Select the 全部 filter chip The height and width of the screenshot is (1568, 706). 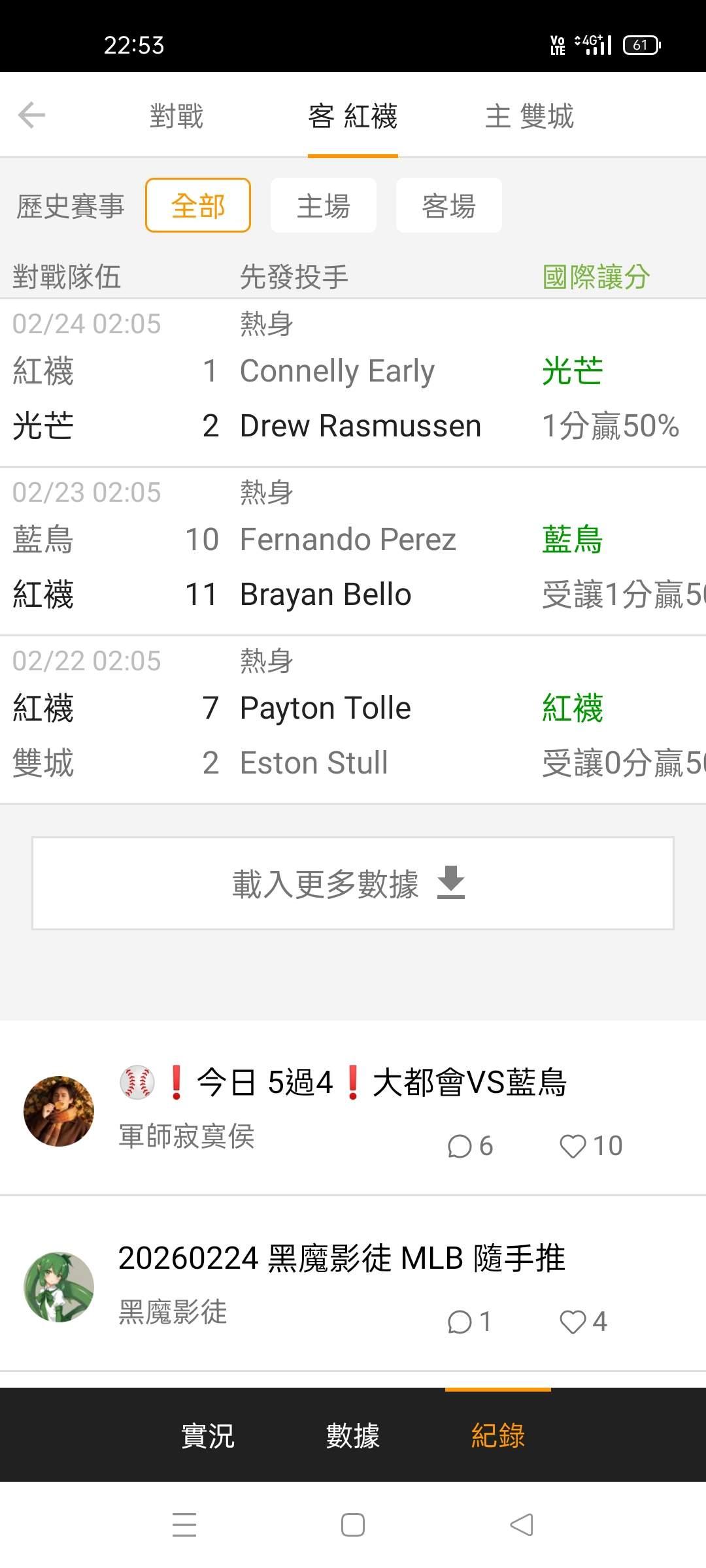[198, 206]
